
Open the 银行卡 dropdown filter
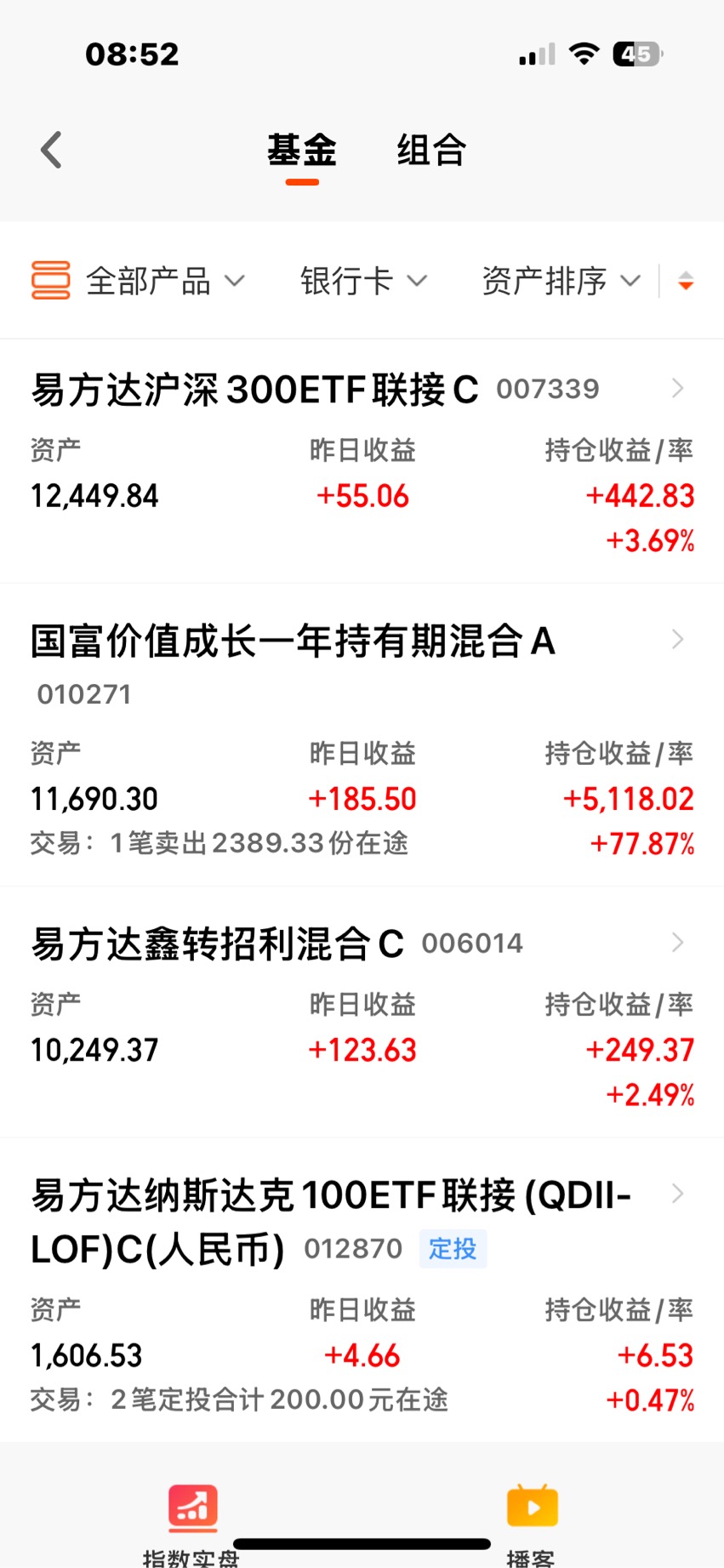(363, 281)
